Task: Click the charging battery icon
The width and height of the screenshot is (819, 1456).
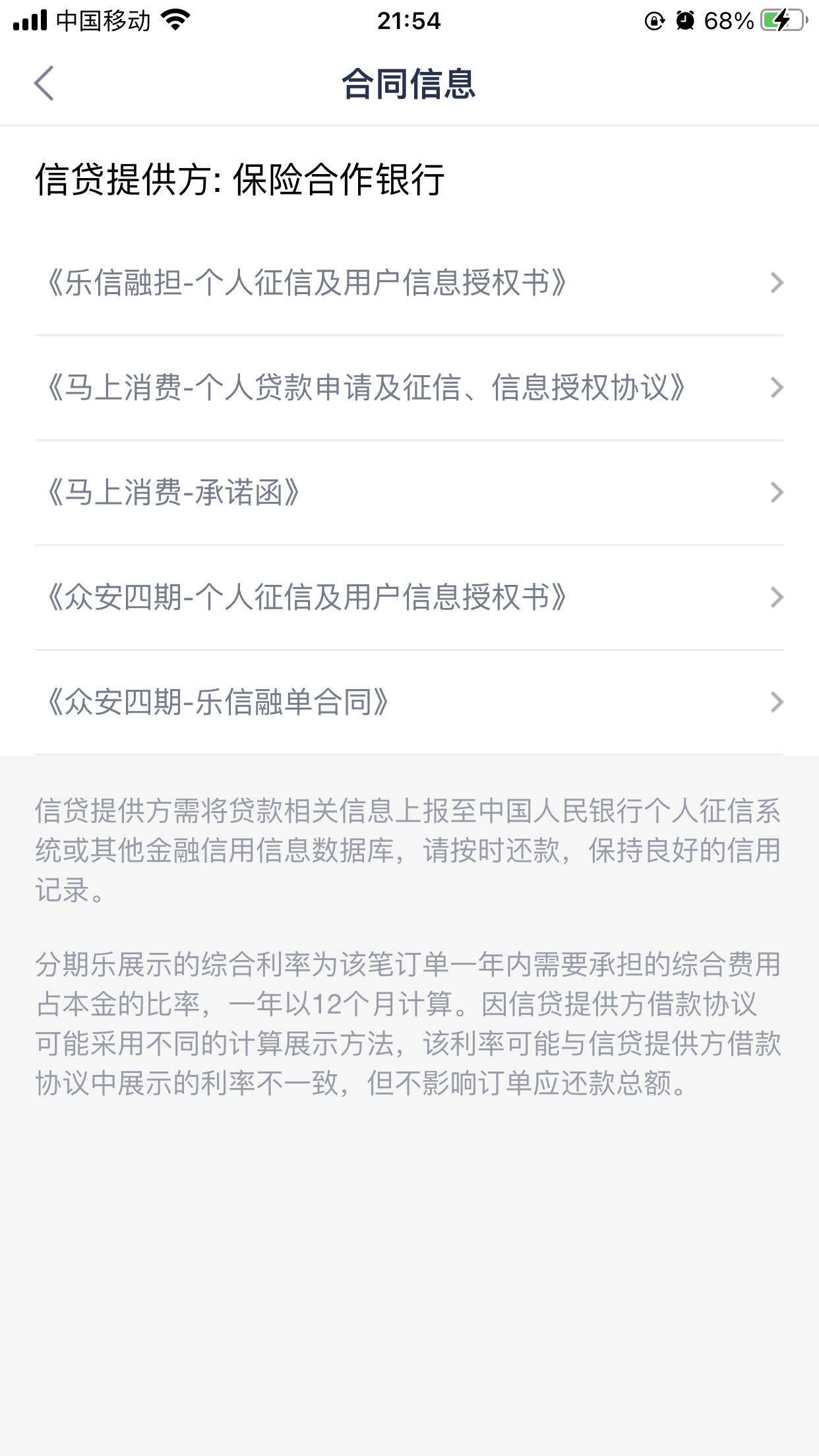Action: click(778, 20)
